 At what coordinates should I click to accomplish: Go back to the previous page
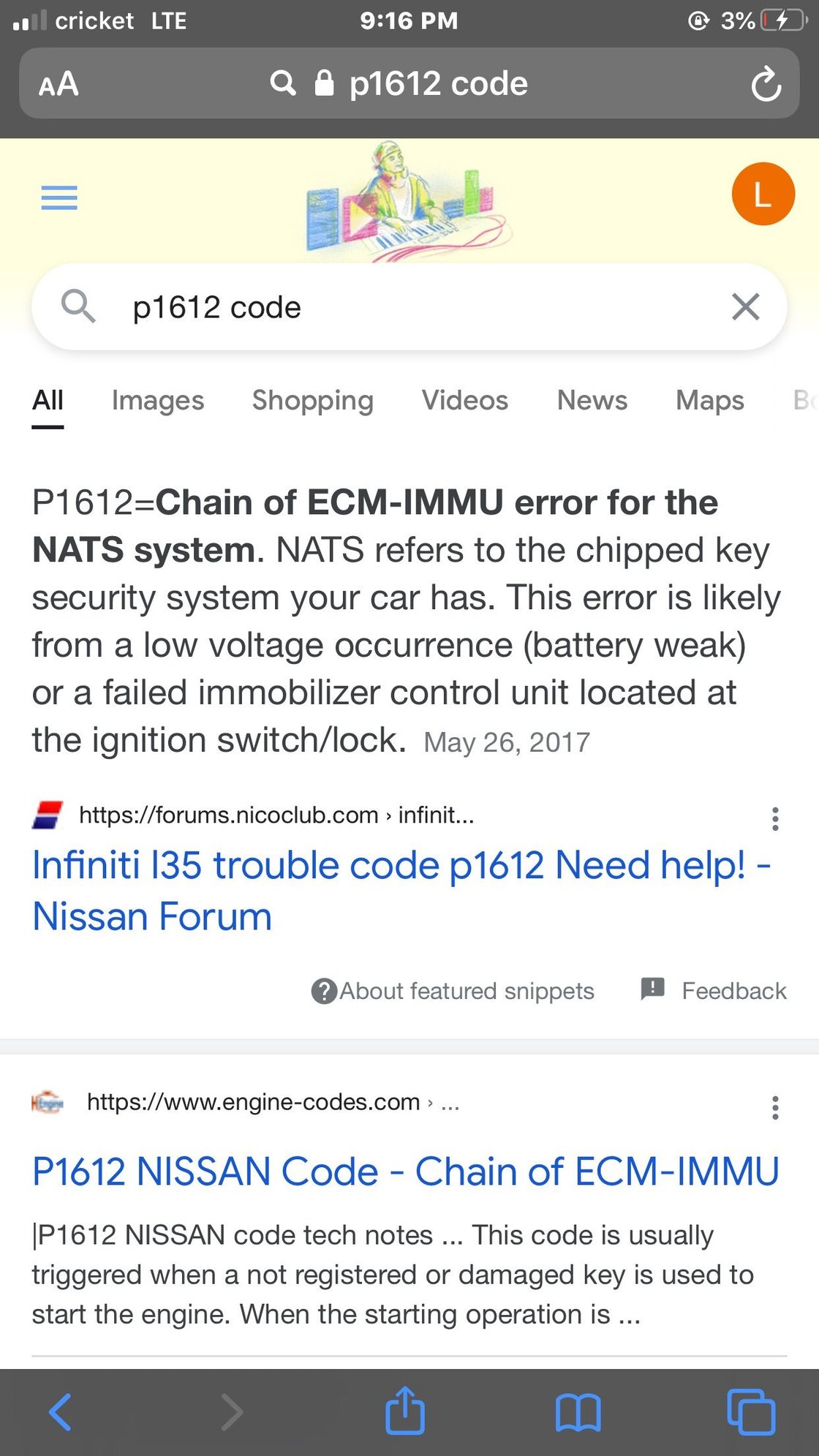coord(60,1411)
